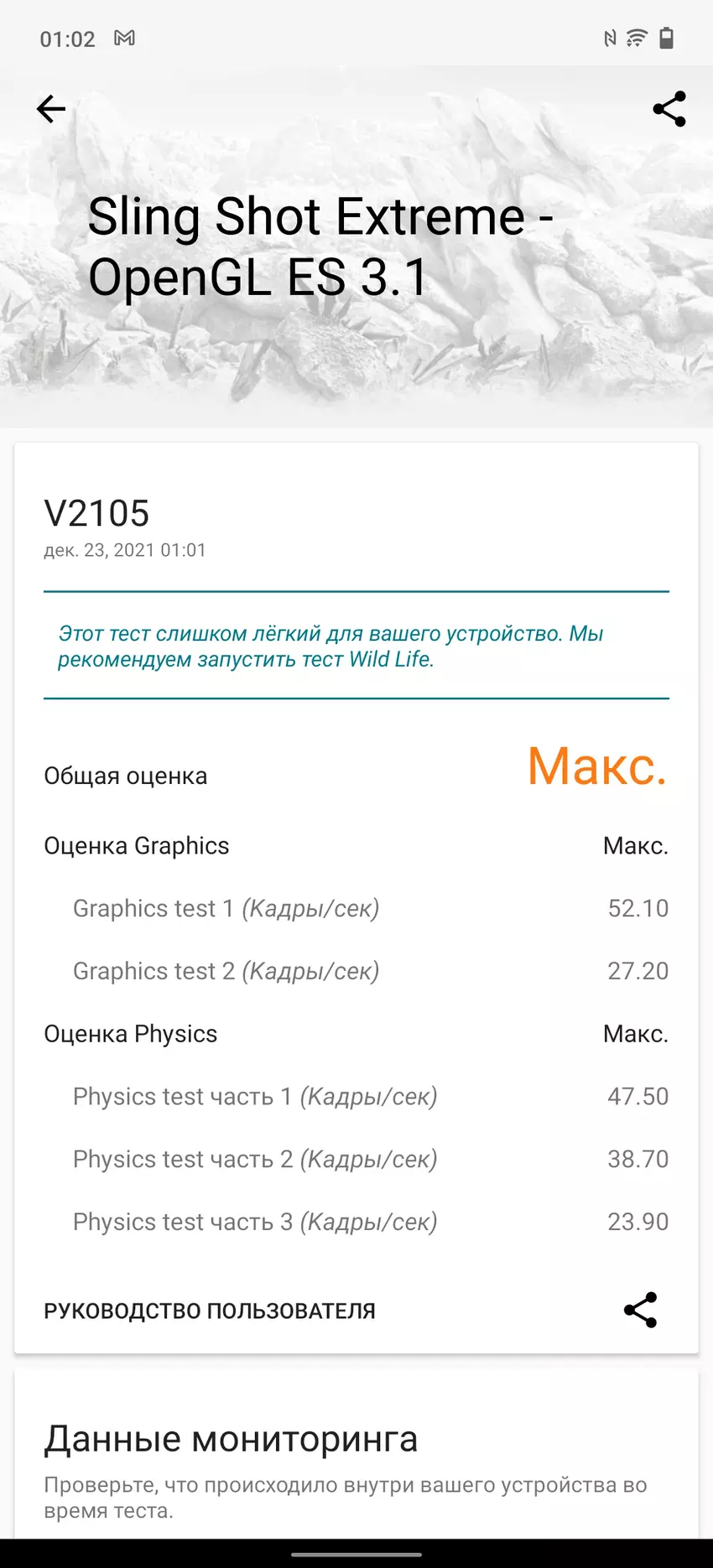Open РУКОВОДСТВО ПОЛЬЗОВАТЕЛЯ user guide
713x1568 pixels.
pos(210,1311)
